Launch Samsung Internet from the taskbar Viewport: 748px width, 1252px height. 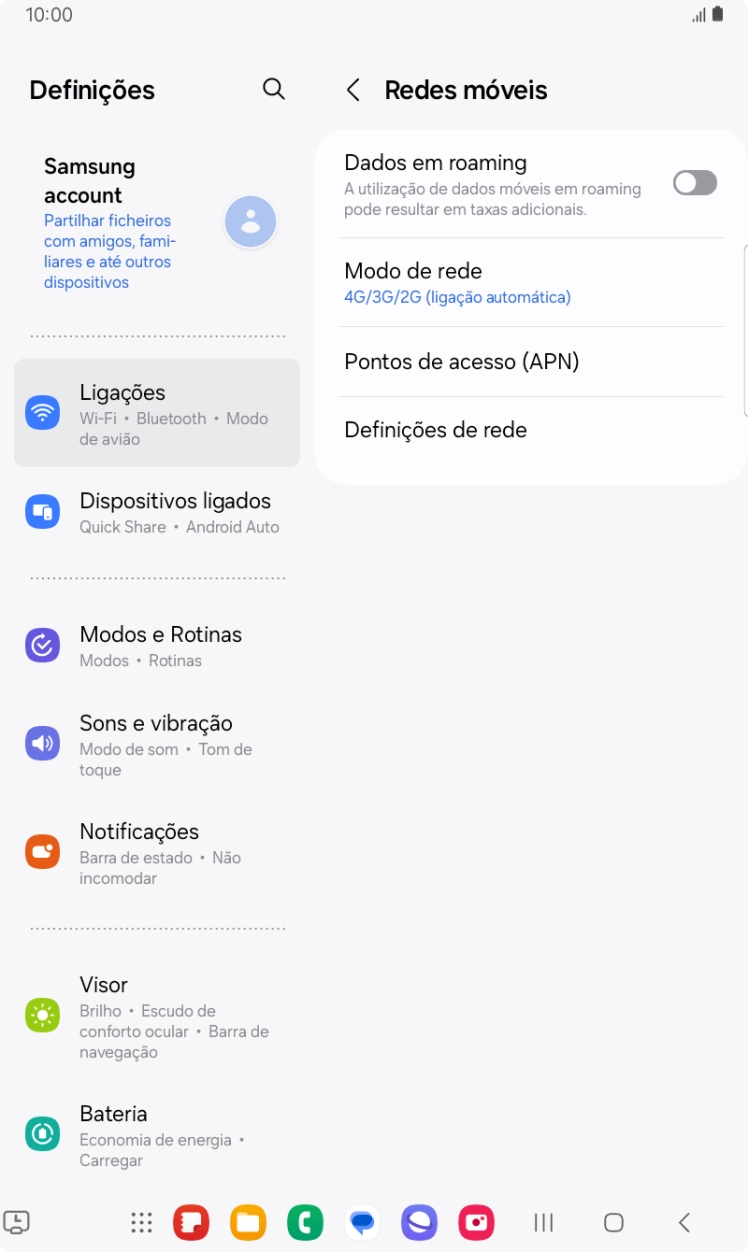(419, 1222)
